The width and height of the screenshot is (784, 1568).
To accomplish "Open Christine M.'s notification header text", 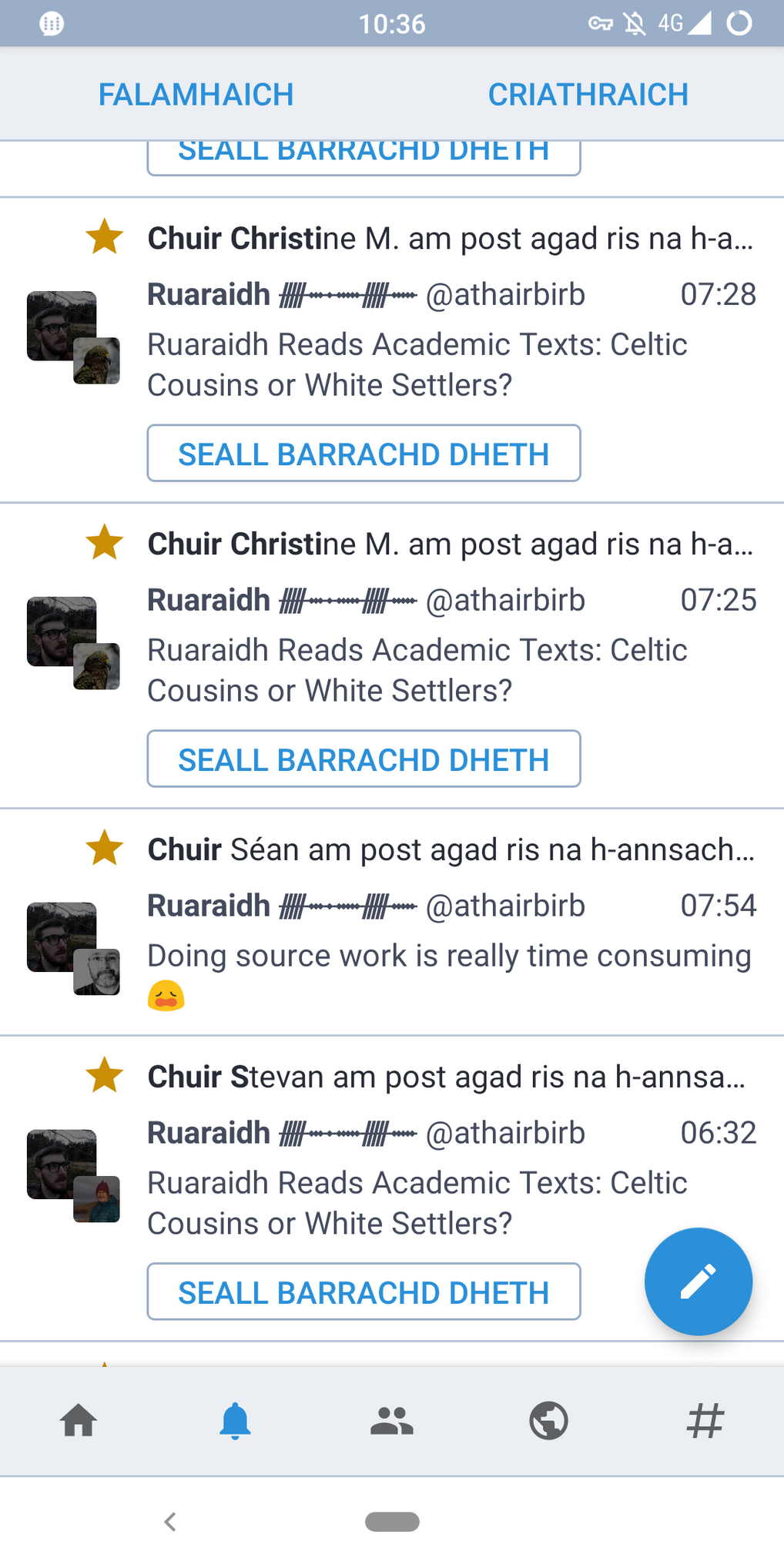I will point(451,237).
